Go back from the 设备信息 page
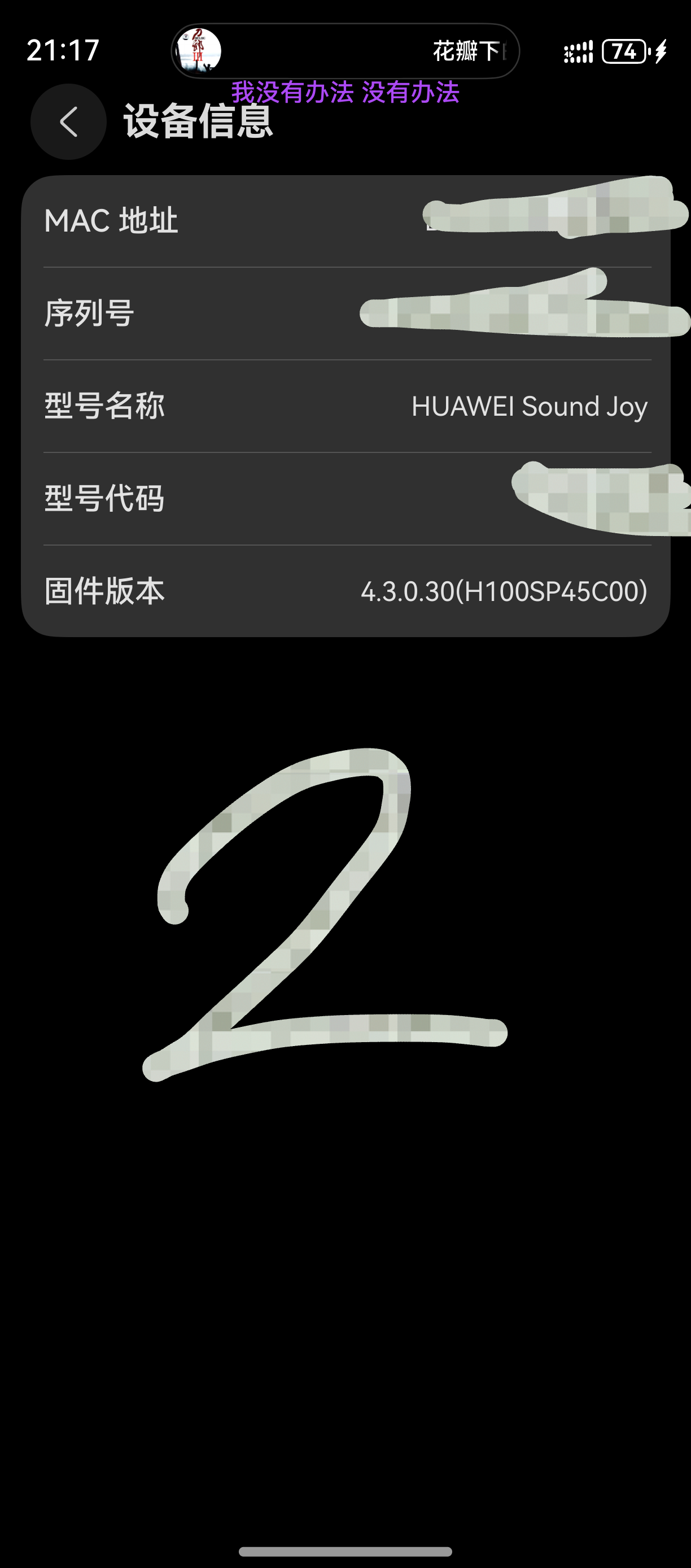Screen dimensions: 691x1568 click(69, 122)
